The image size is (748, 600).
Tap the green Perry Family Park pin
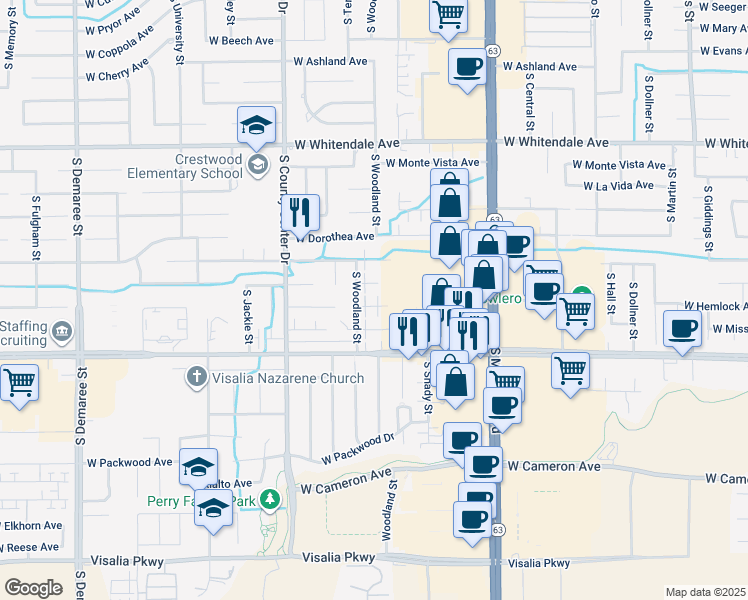[x=268, y=498]
